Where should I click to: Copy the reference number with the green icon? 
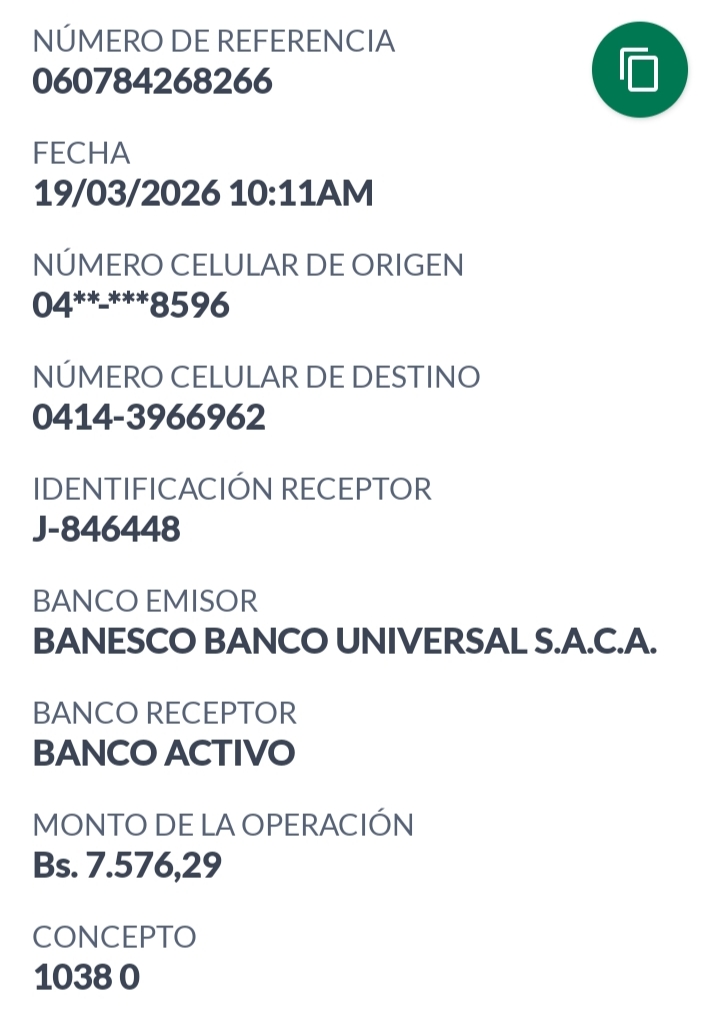pyautogui.click(x=639, y=70)
